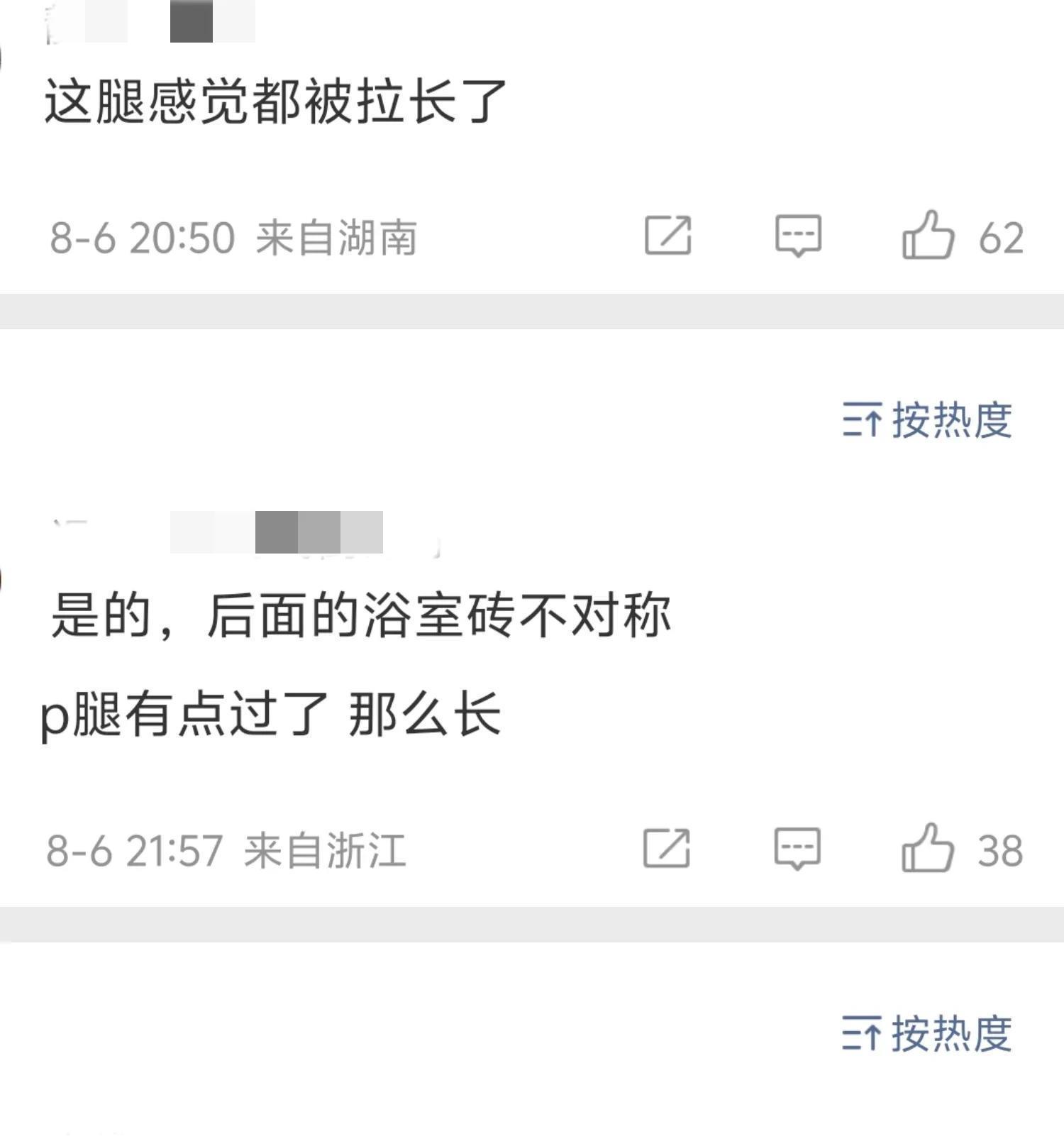
Task: Like the comment with 62 likes
Action: (928, 235)
